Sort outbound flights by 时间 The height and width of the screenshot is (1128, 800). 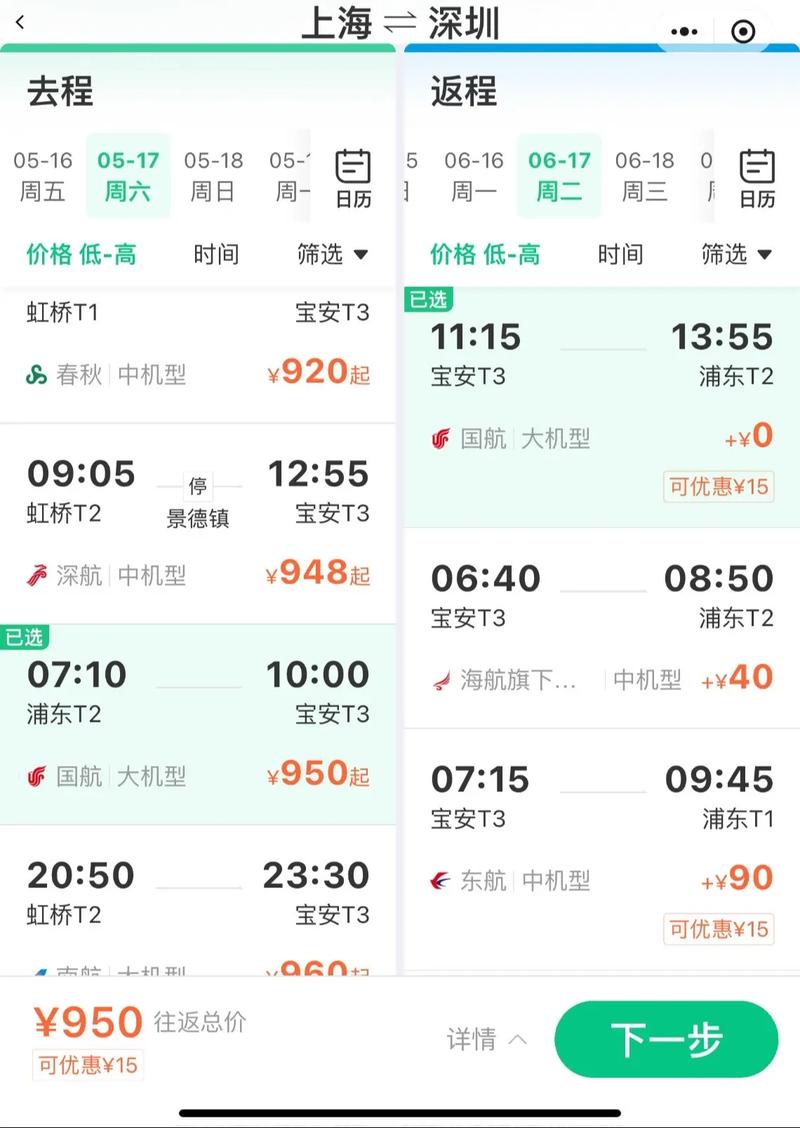[216, 255]
